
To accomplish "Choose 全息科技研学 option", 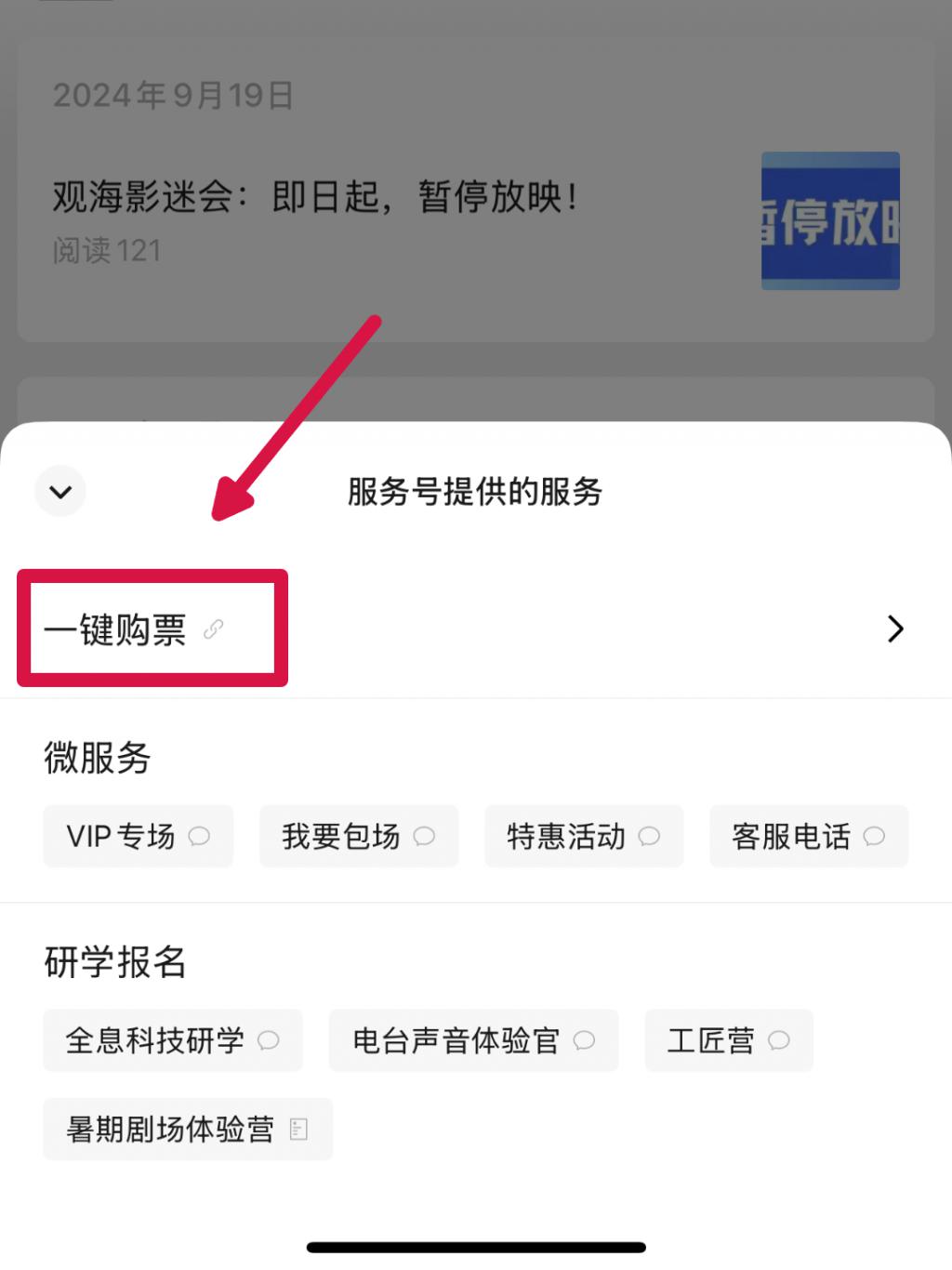I will click(172, 1039).
